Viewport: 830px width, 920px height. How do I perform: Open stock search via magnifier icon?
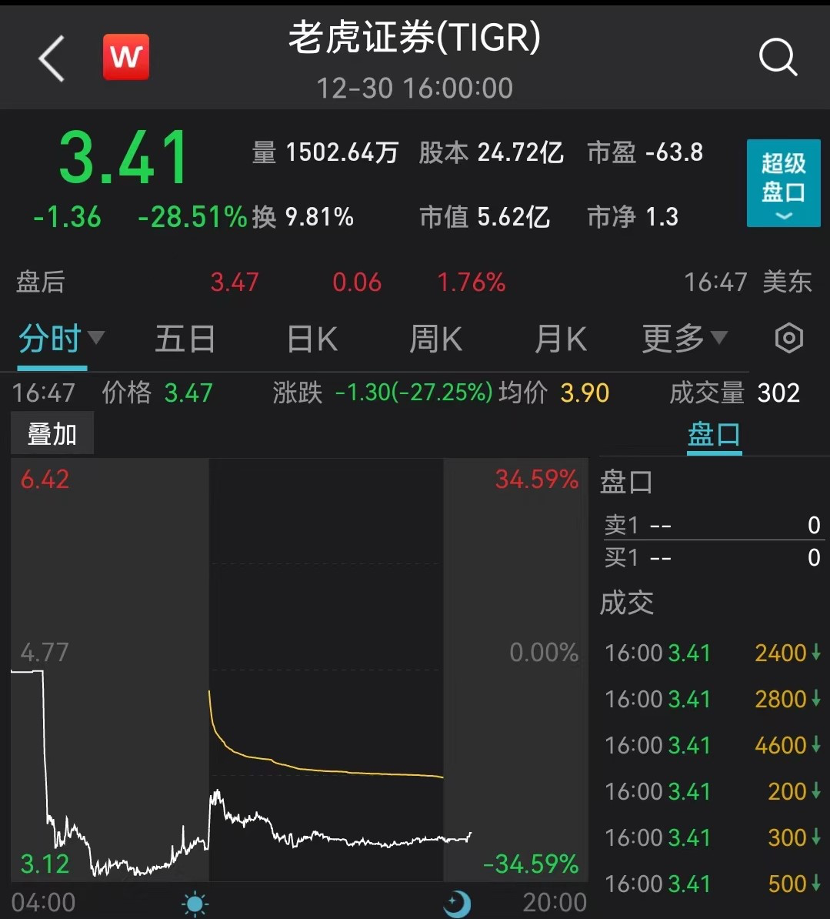[778, 57]
